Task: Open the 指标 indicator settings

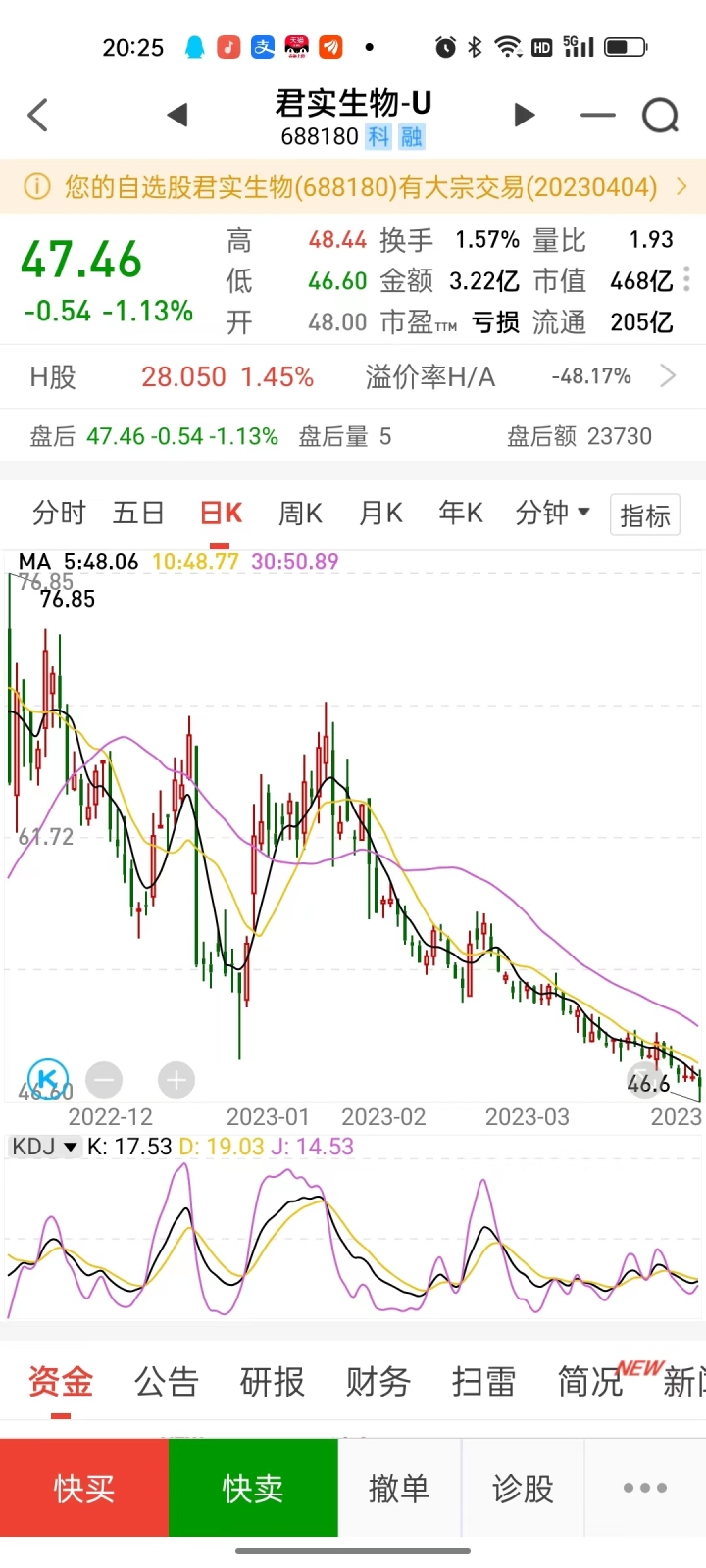Action: click(x=644, y=514)
